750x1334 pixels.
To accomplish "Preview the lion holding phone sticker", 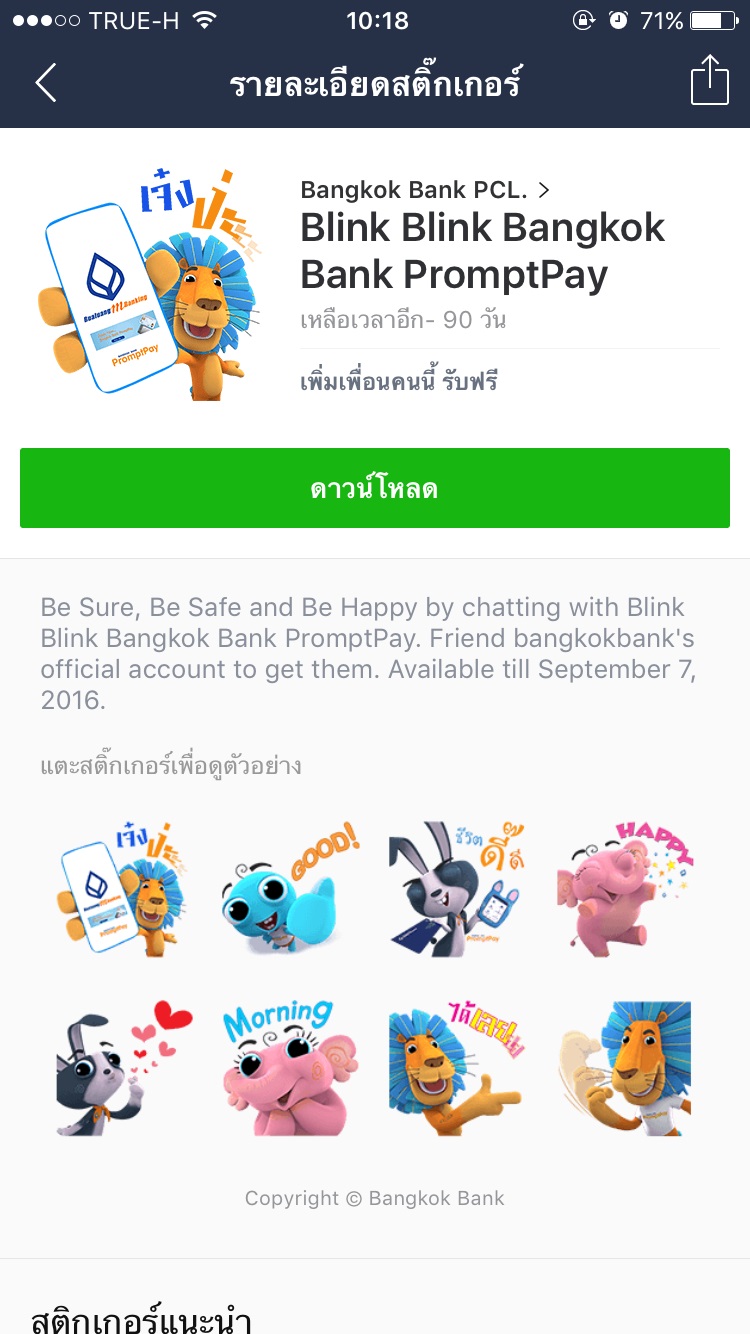I will (123, 890).
